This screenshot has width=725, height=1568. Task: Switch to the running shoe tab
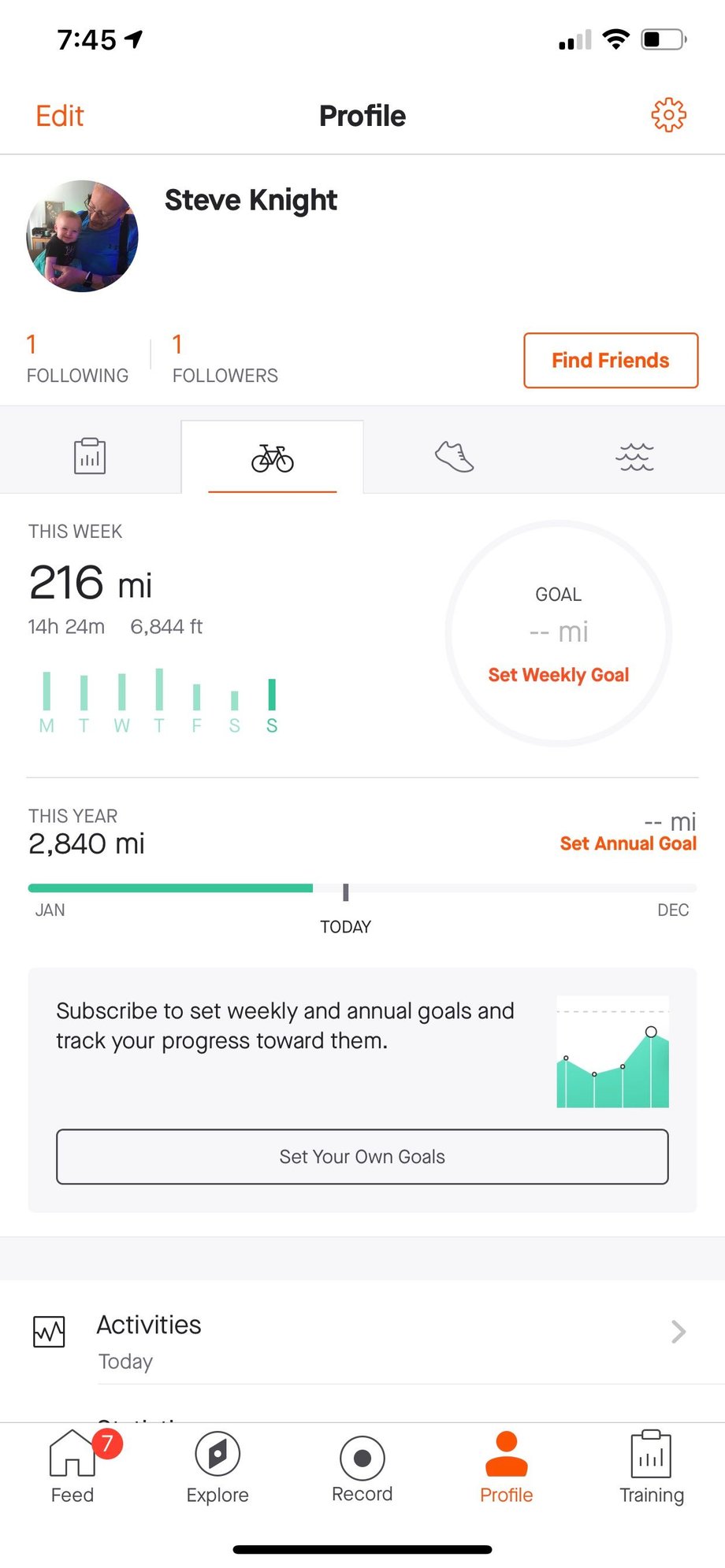point(454,457)
